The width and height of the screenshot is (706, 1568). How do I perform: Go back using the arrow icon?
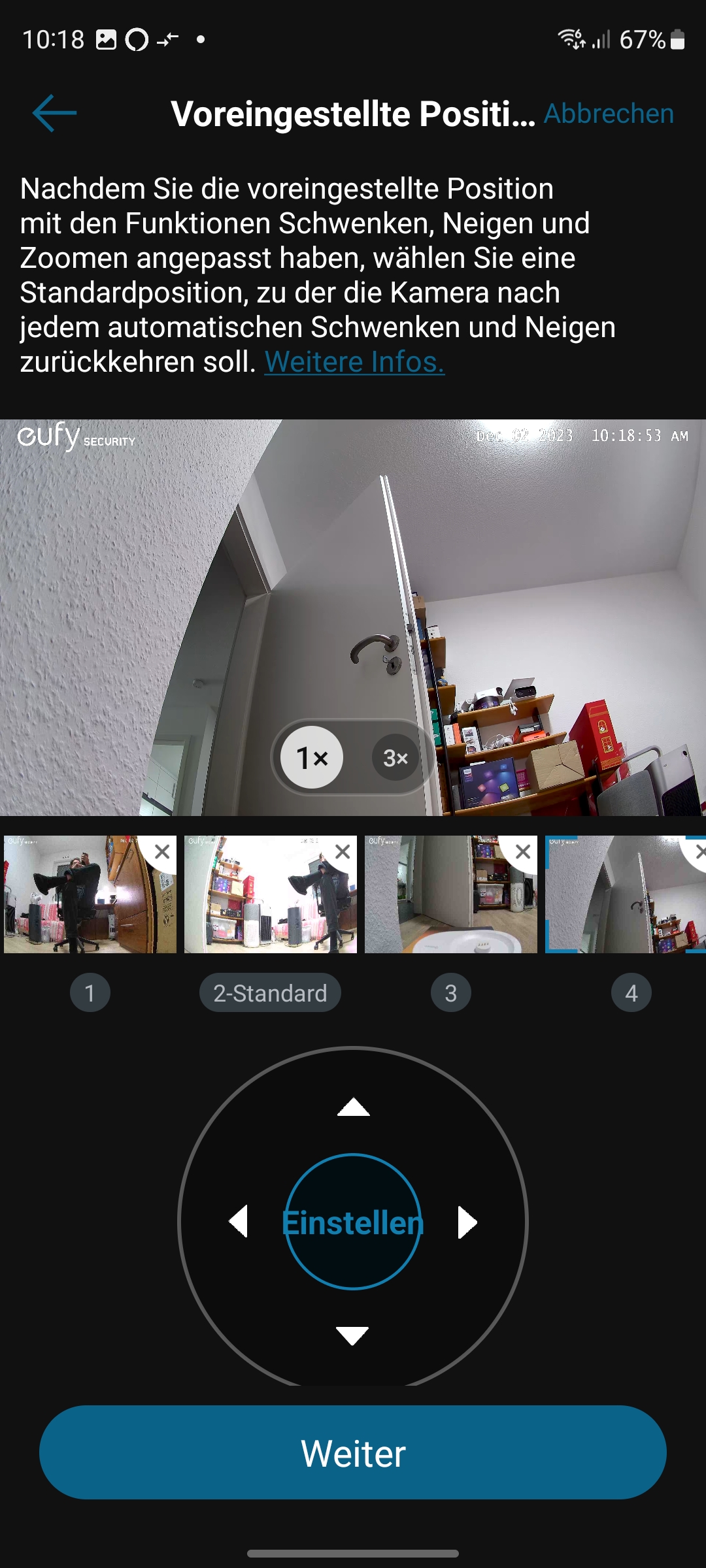click(x=54, y=113)
